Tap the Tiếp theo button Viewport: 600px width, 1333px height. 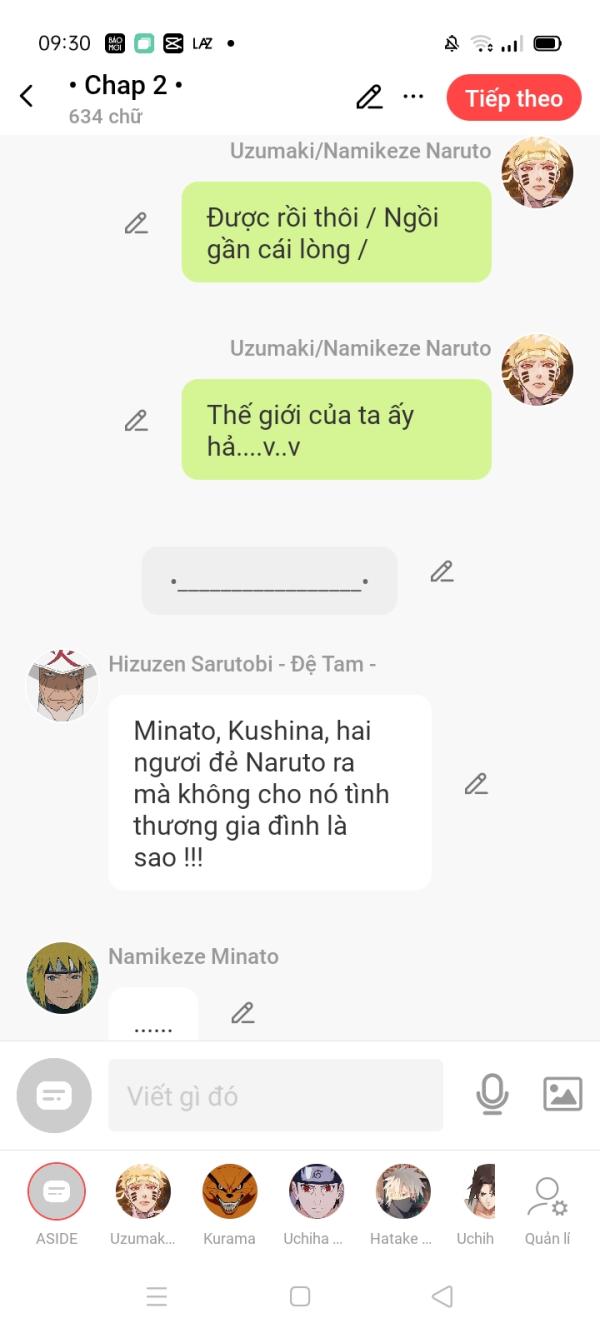click(x=513, y=98)
